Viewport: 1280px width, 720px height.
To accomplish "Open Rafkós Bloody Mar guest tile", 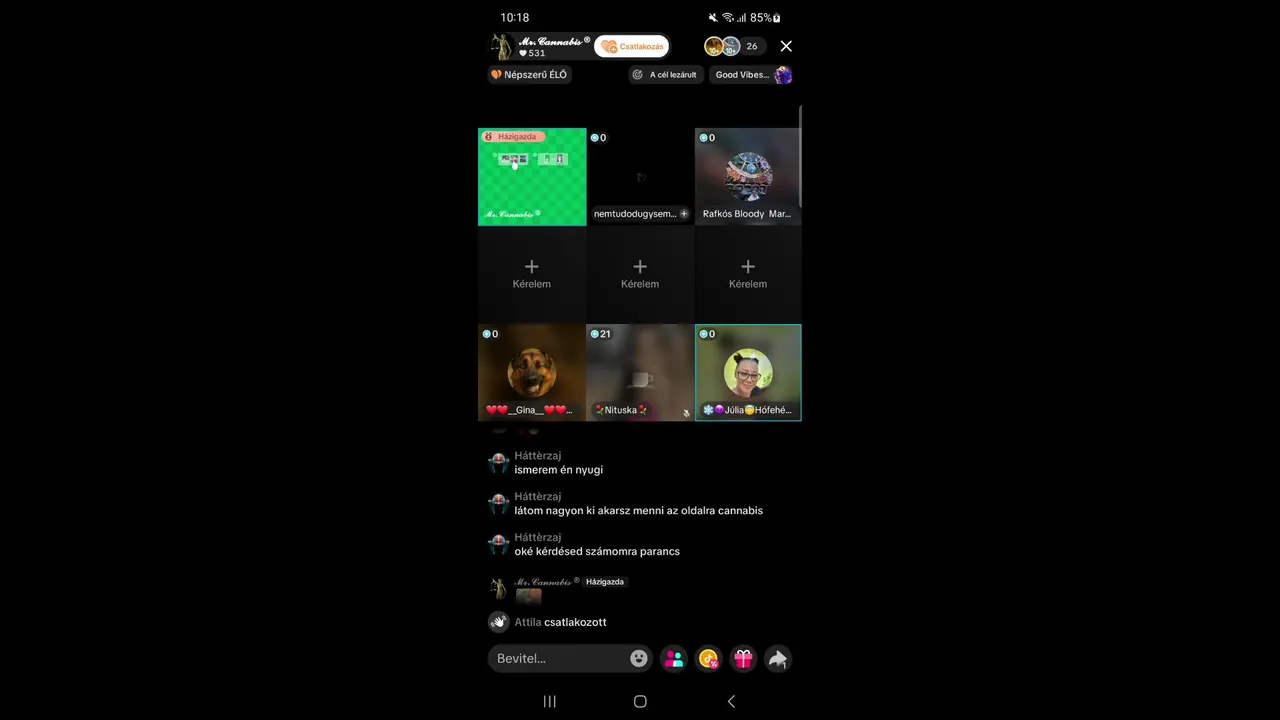I will pos(748,177).
